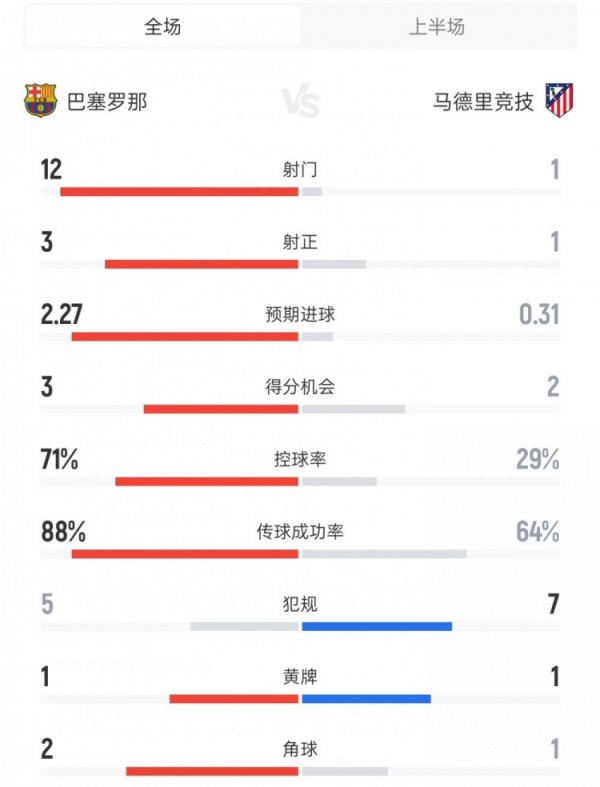Viewport: 600px width, 787px height.
Task: Switch to the 上半场 tab
Action: click(437, 27)
